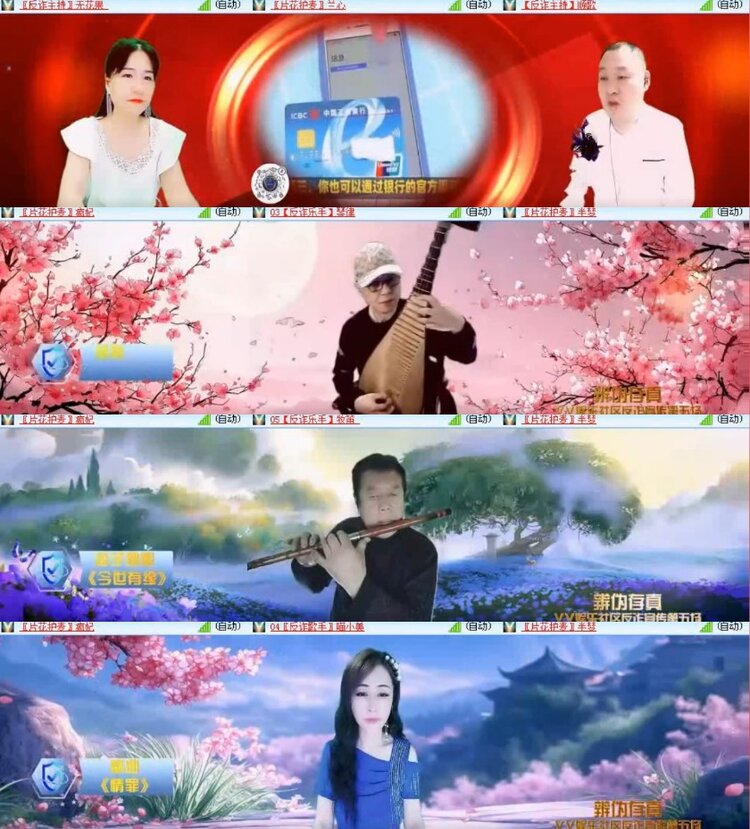
Task: Switch to the 03【反诈乐手】琴缘 stream tab
Action: [x=310, y=212]
